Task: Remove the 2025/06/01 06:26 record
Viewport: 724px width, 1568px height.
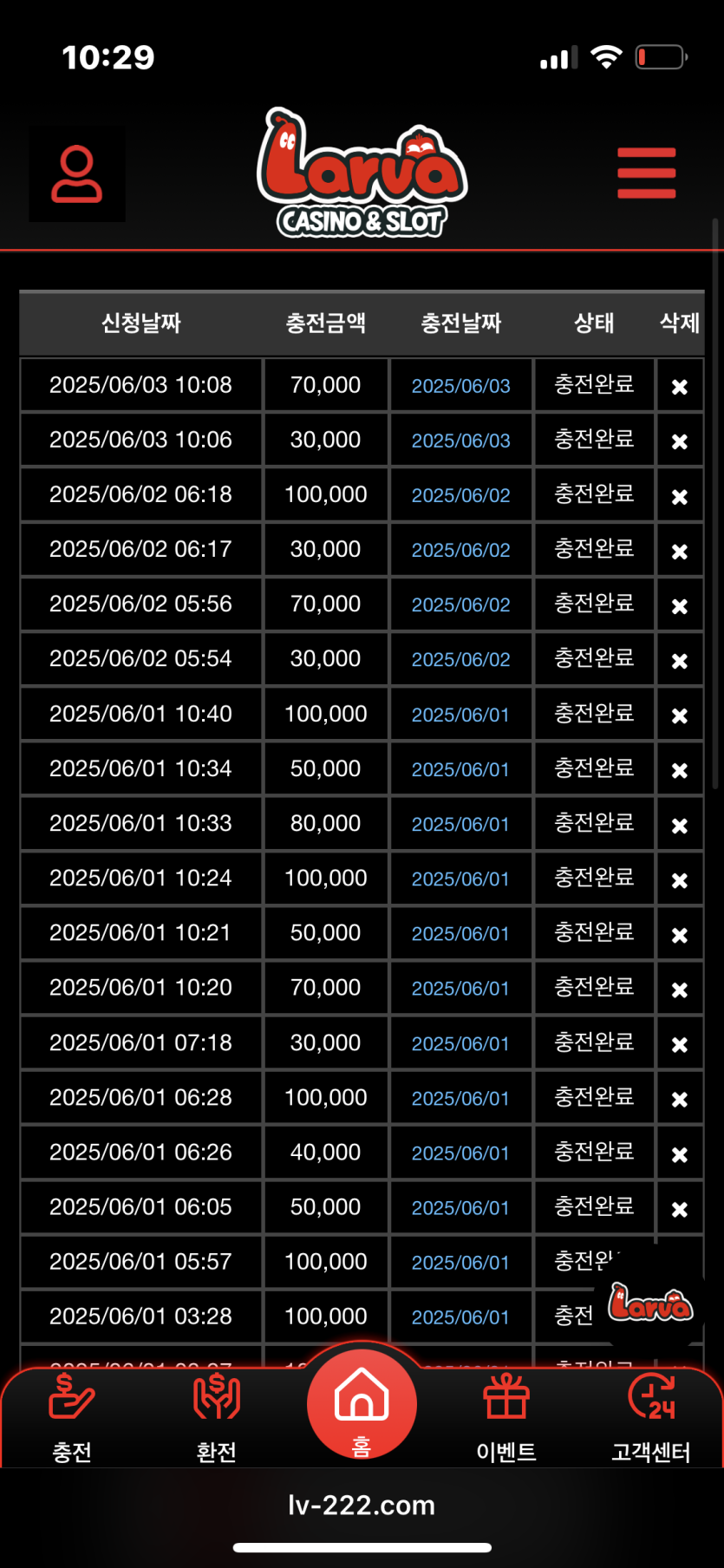Action: pyautogui.click(x=680, y=1154)
